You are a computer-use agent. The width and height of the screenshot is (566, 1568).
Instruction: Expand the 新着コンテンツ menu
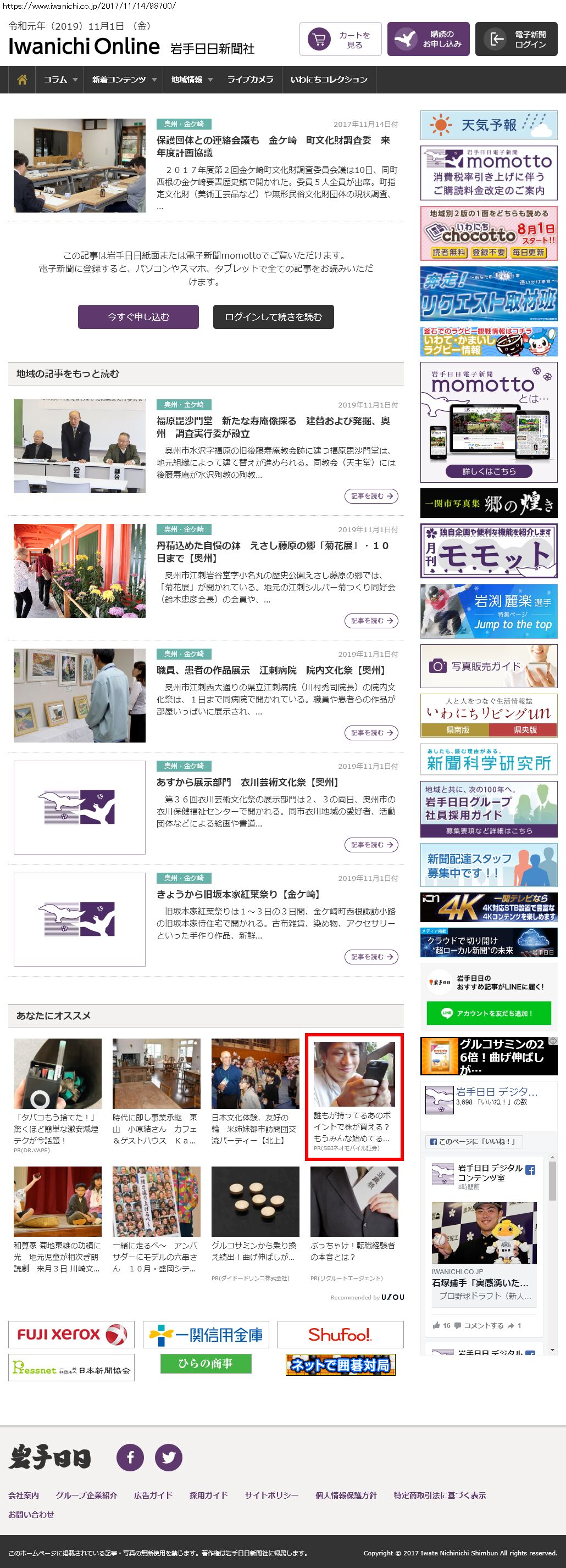124,80
